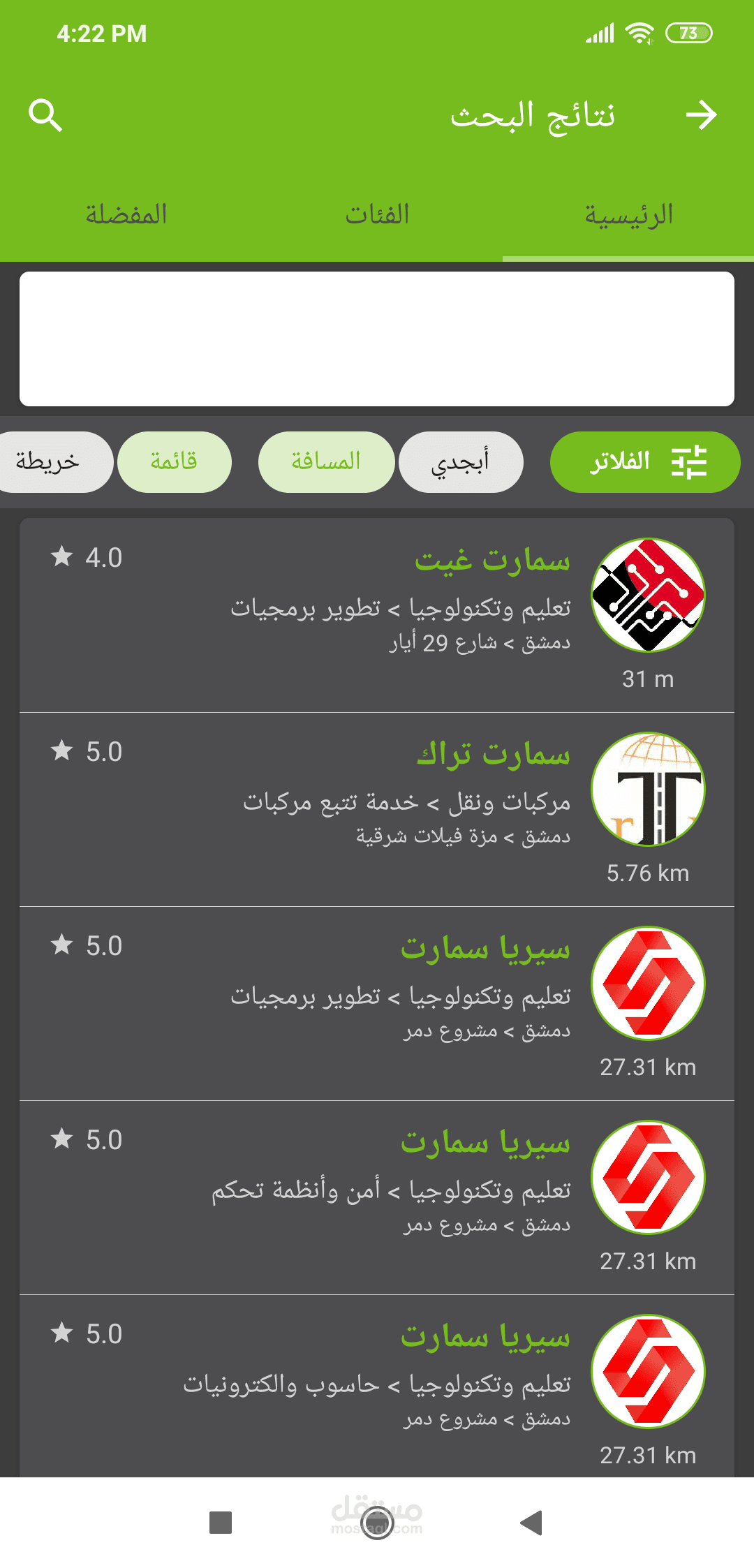Screen dimensions: 754x1568
Task: Open the الفلاتر filters button
Action: [645, 462]
